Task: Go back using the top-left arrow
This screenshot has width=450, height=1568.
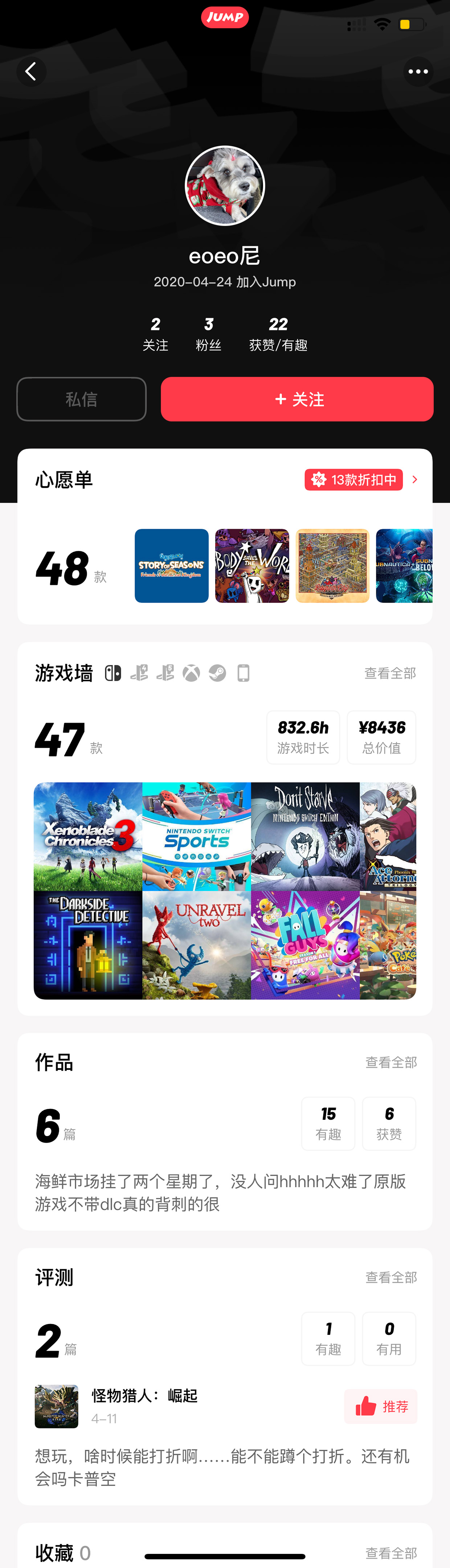Action: (31, 72)
